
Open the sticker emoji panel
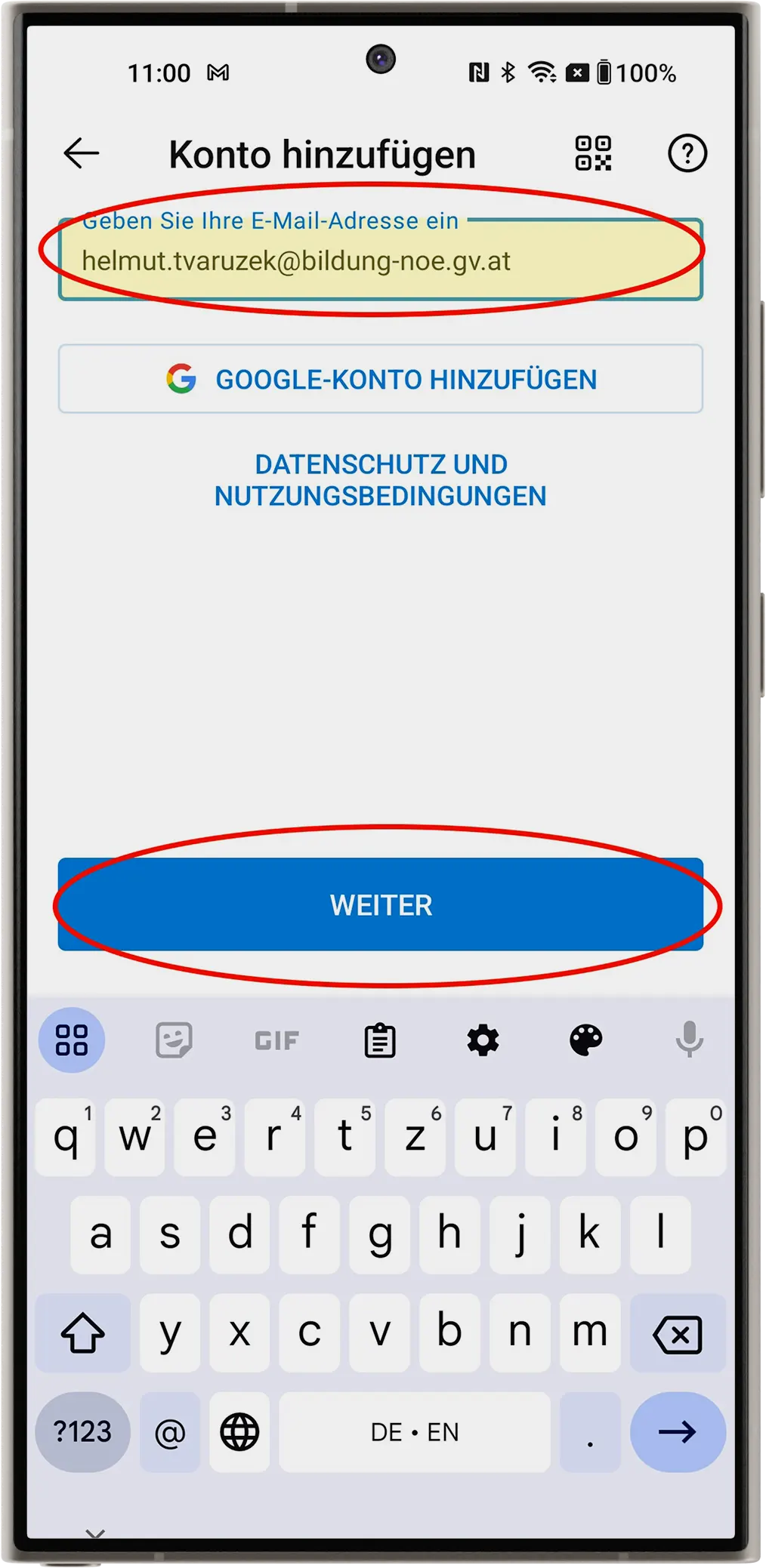tap(174, 1040)
